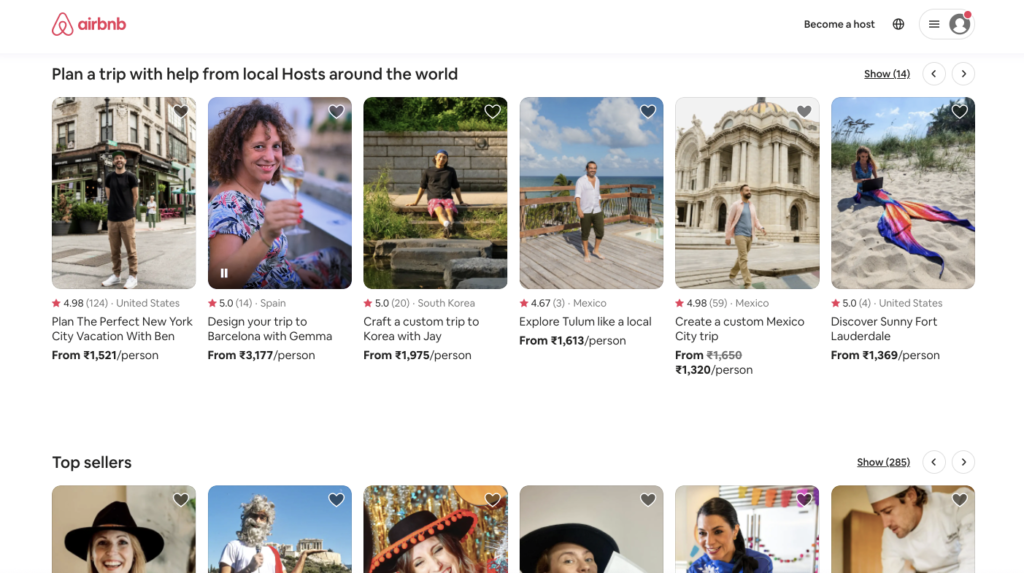Go to previous local Hosts slide
Image resolution: width=1024 pixels, height=573 pixels.
click(934, 74)
